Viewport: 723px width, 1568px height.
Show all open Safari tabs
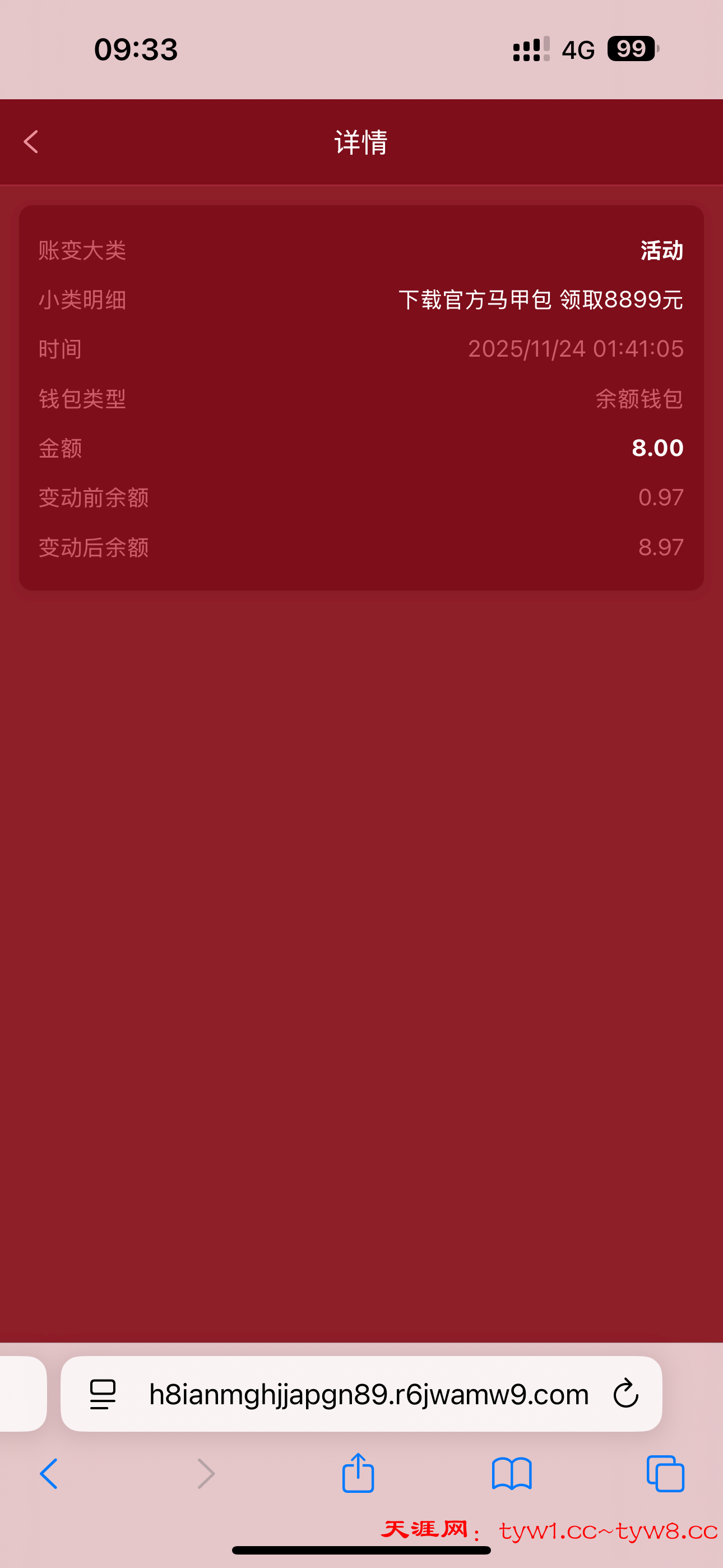click(x=665, y=1474)
